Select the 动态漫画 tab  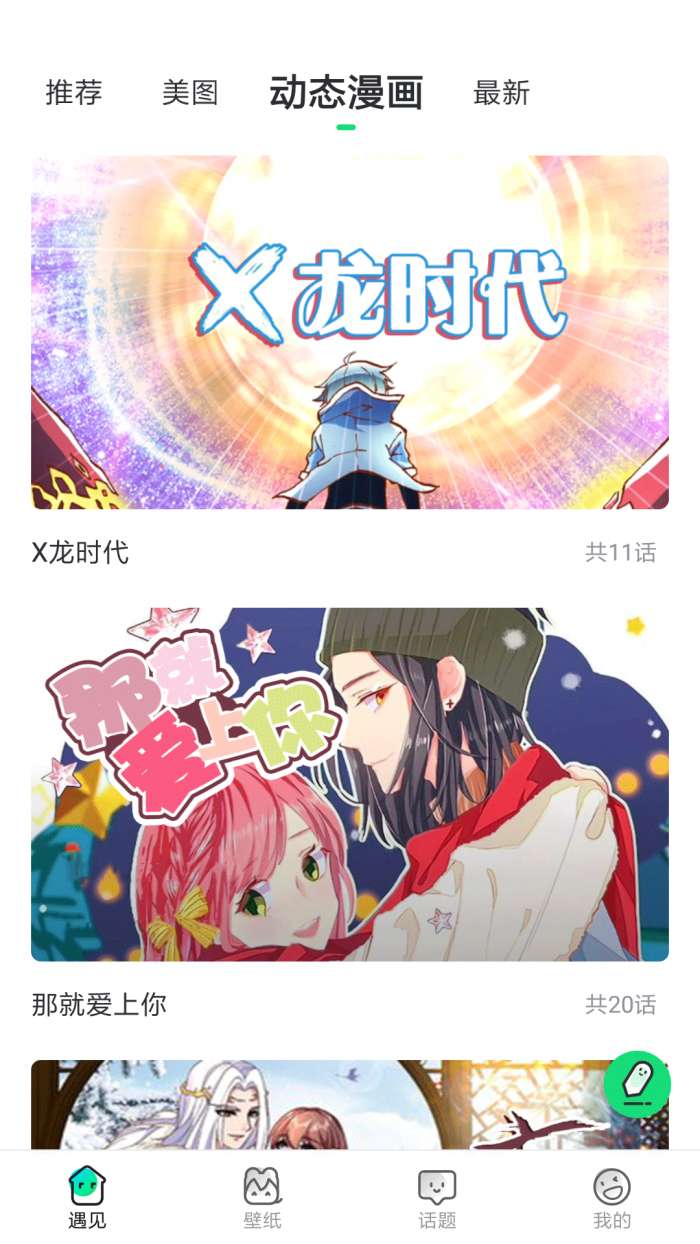coord(346,93)
